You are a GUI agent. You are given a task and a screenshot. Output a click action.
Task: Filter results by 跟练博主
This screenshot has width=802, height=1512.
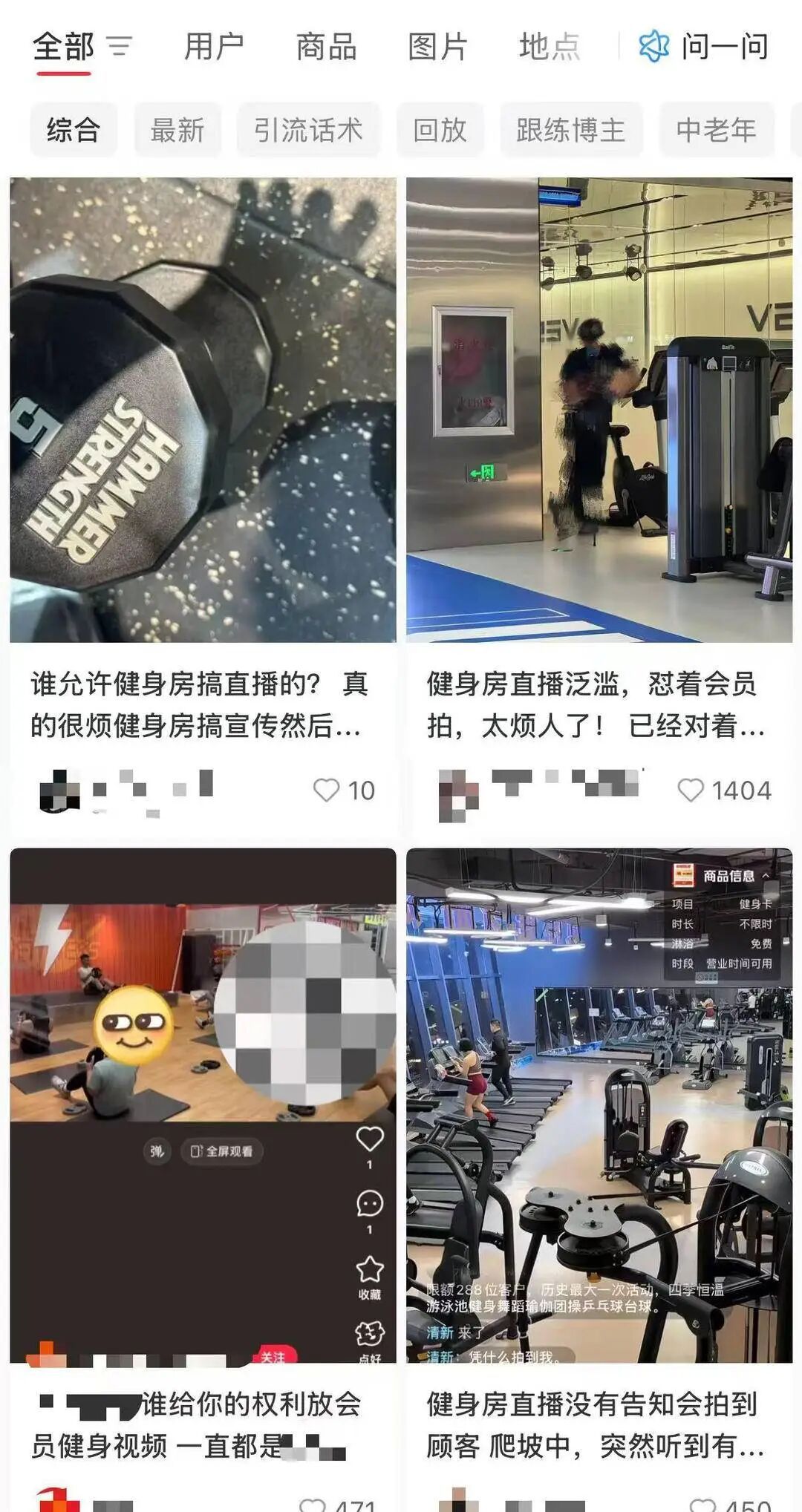click(570, 130)
